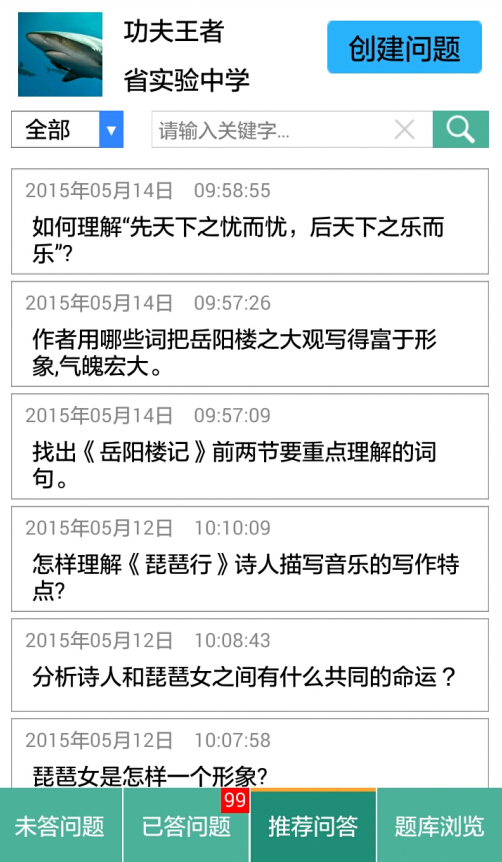Clear the keyword search field
Screen dimensions: 502x862
point(405,130)
